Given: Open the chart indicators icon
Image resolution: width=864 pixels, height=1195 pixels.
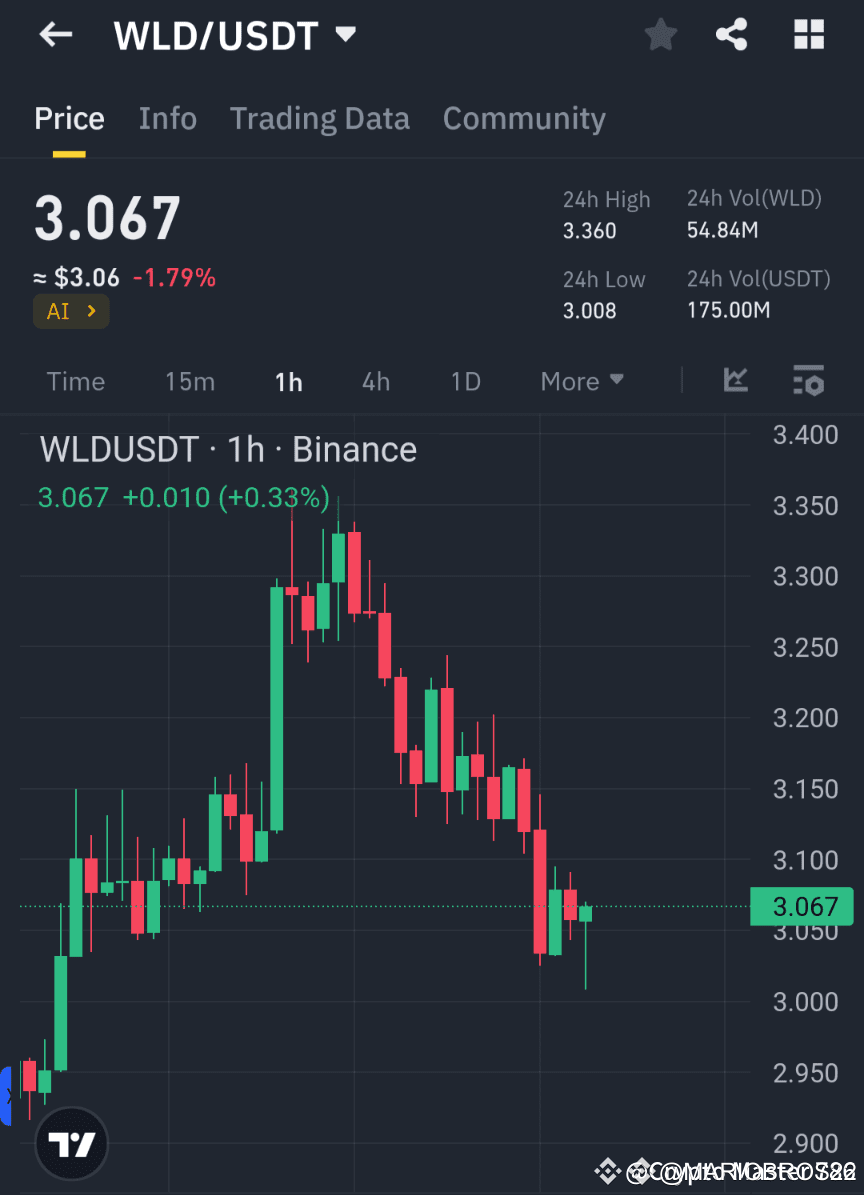Looking at the screenshot, I should pos(736,381).
